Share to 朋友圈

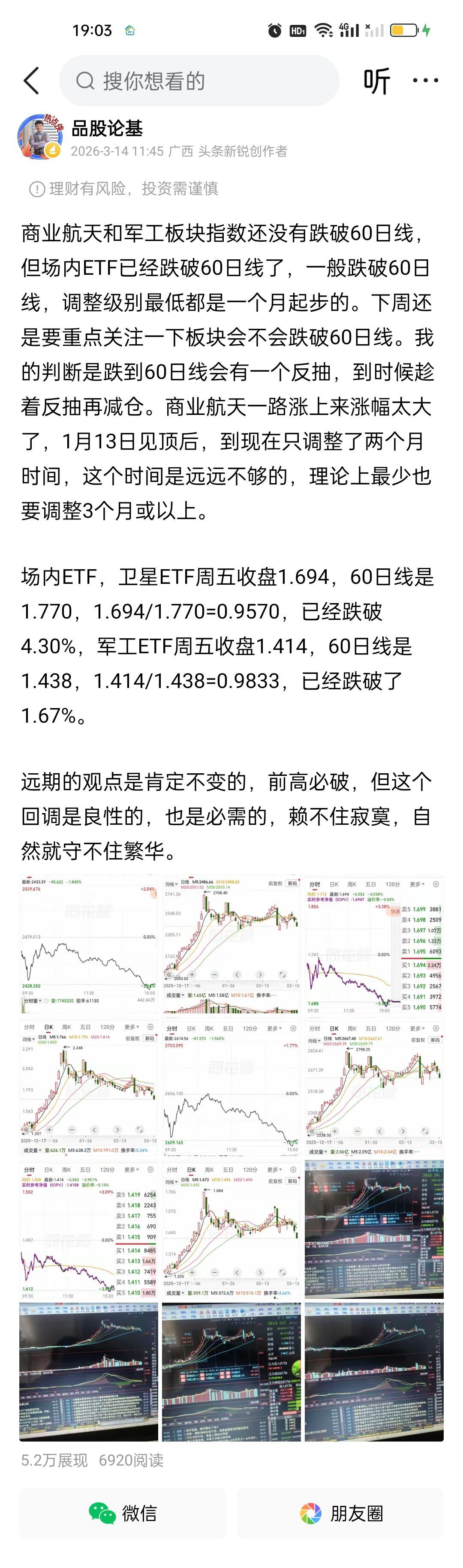[x=340, y=1513]
